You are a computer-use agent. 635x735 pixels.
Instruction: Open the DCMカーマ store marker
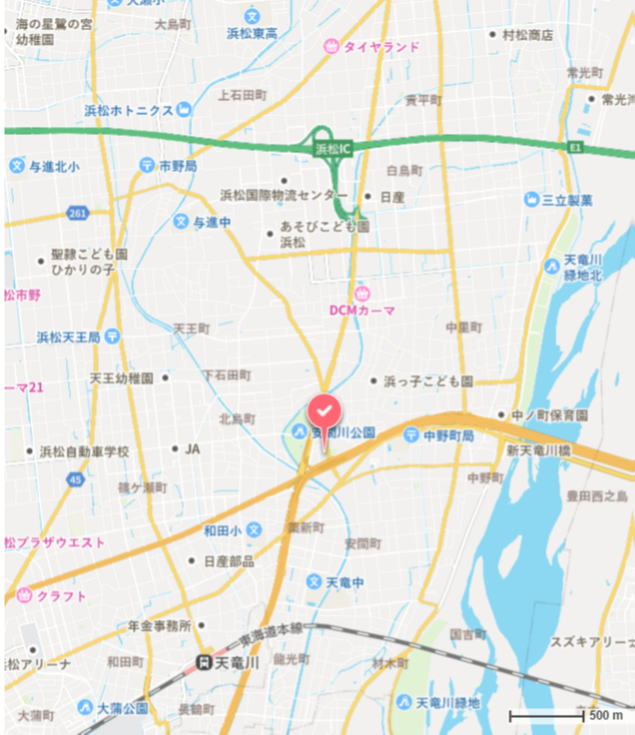[362, 294]
